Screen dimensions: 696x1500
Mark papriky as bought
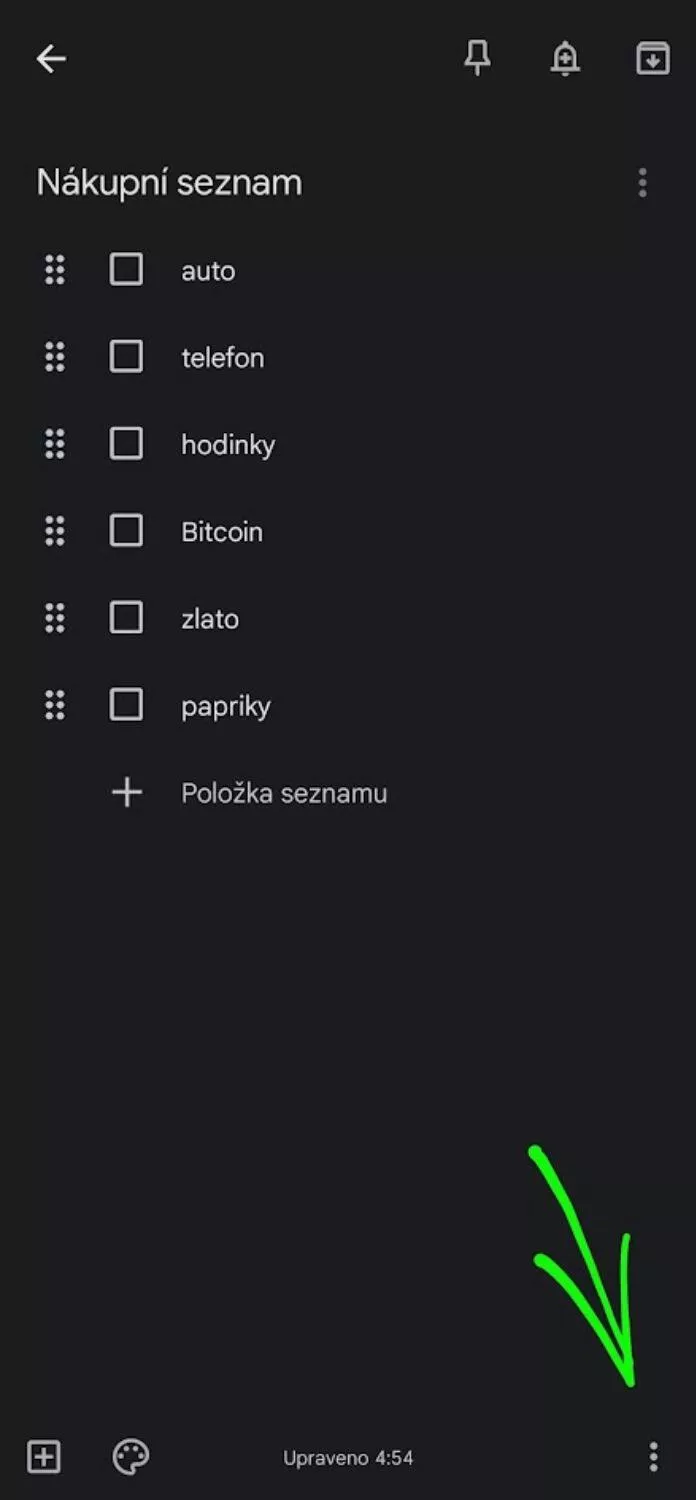126,705
